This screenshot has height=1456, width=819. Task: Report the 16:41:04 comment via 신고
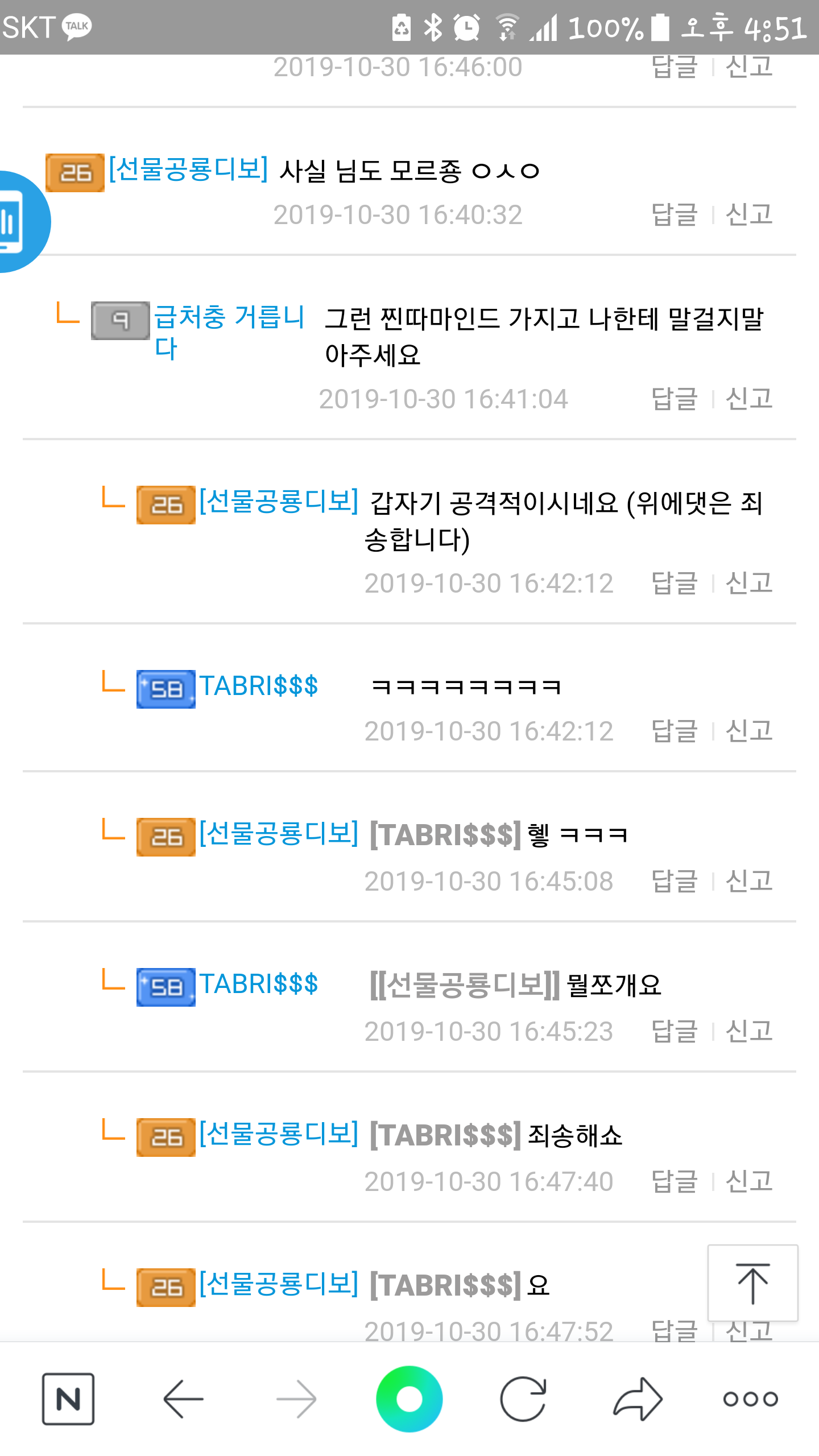749,399
